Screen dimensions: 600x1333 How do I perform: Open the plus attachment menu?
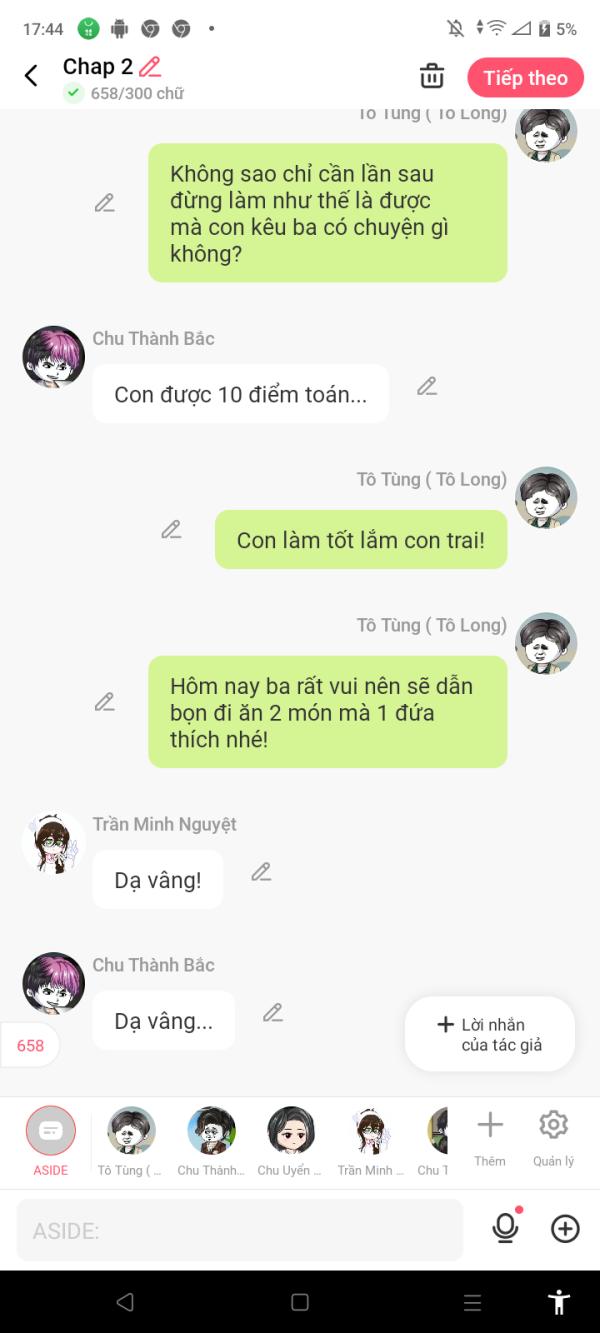click(x=565, y=1229)
